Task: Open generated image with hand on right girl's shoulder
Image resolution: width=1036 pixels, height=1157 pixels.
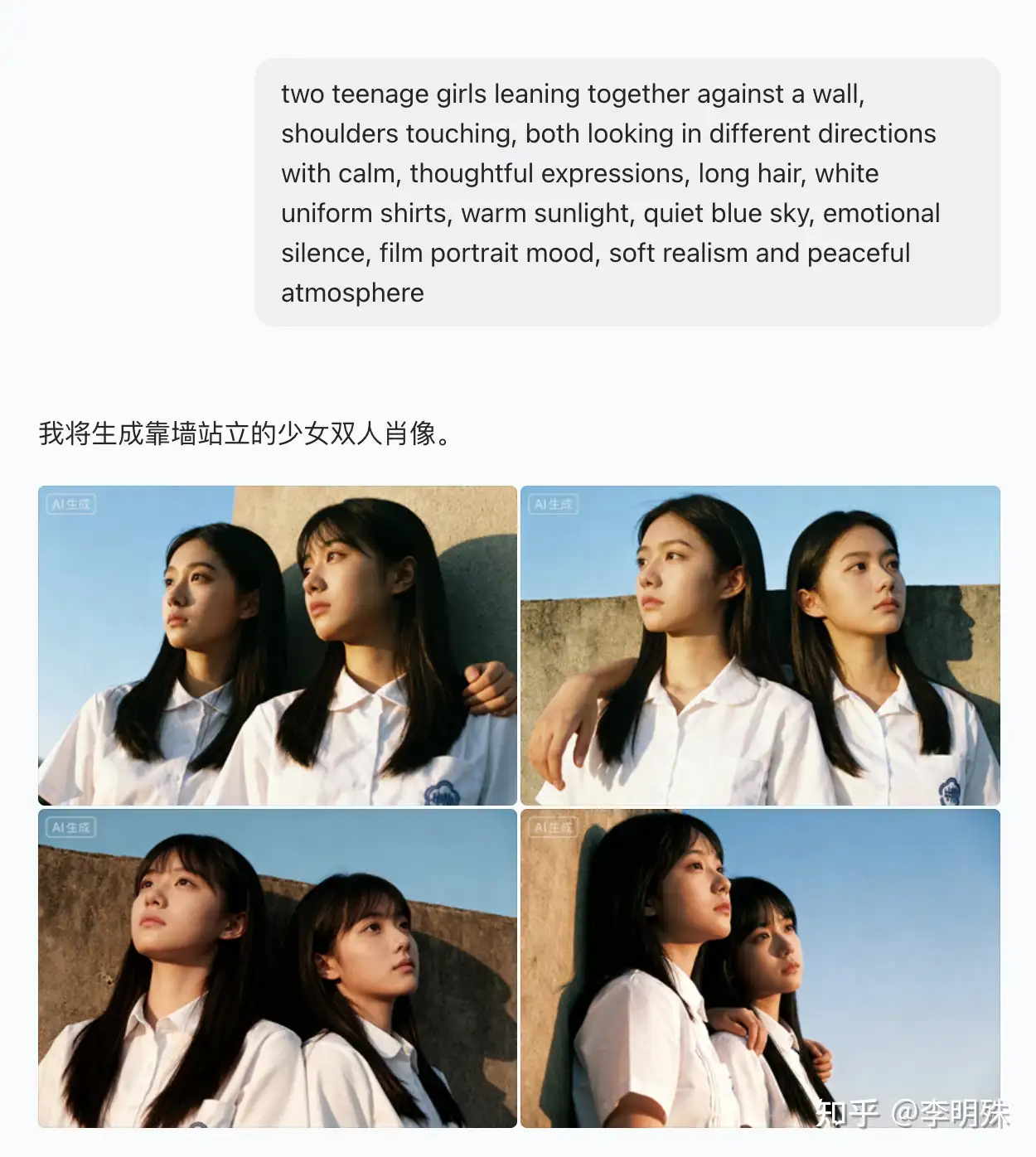Action: point(277,645)
